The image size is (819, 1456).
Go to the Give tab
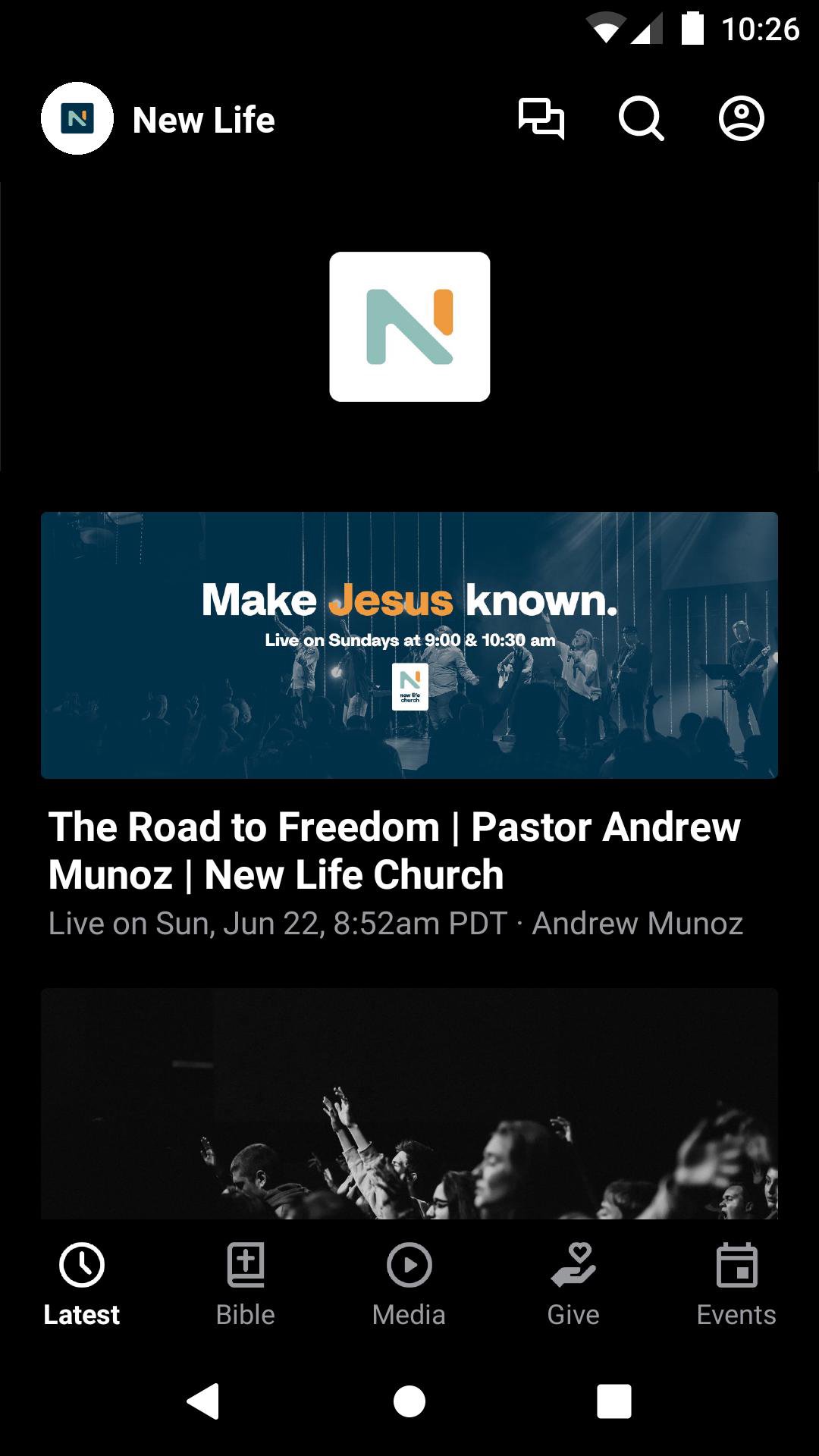pos(573,1283)
